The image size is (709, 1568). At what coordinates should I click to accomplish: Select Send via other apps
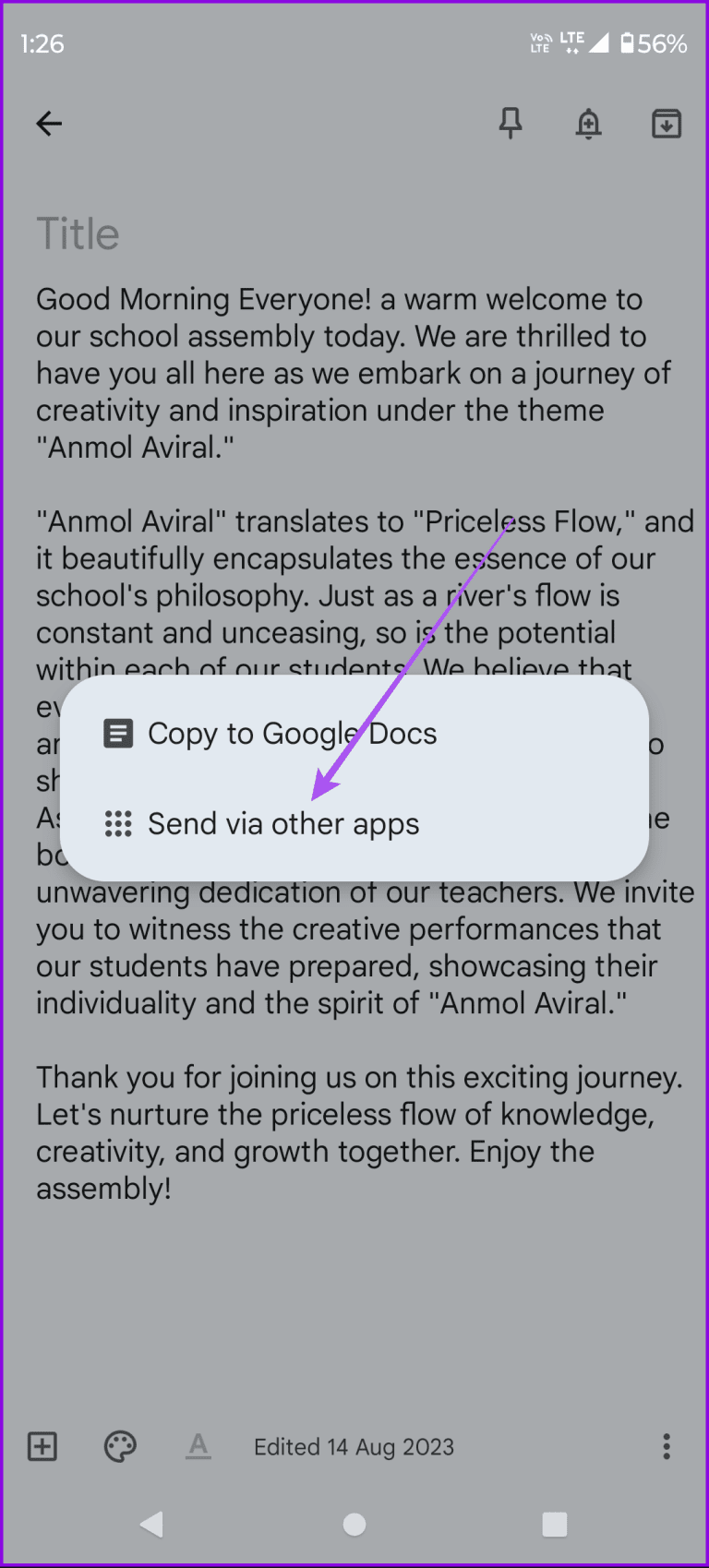[282, 824]
